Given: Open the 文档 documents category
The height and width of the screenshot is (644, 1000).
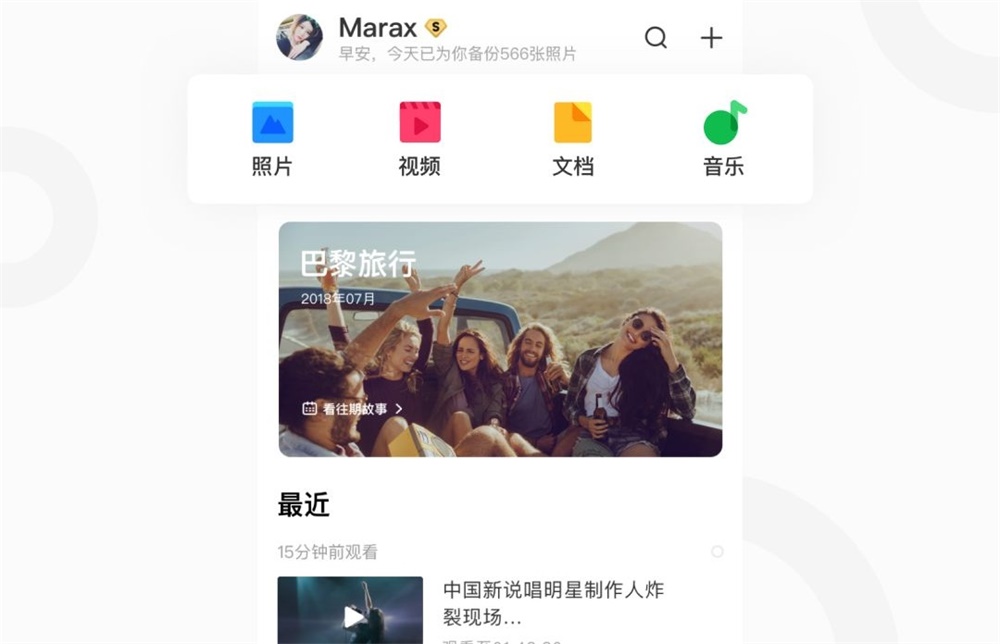Looking at the screenshot, I should coord(573,139).
